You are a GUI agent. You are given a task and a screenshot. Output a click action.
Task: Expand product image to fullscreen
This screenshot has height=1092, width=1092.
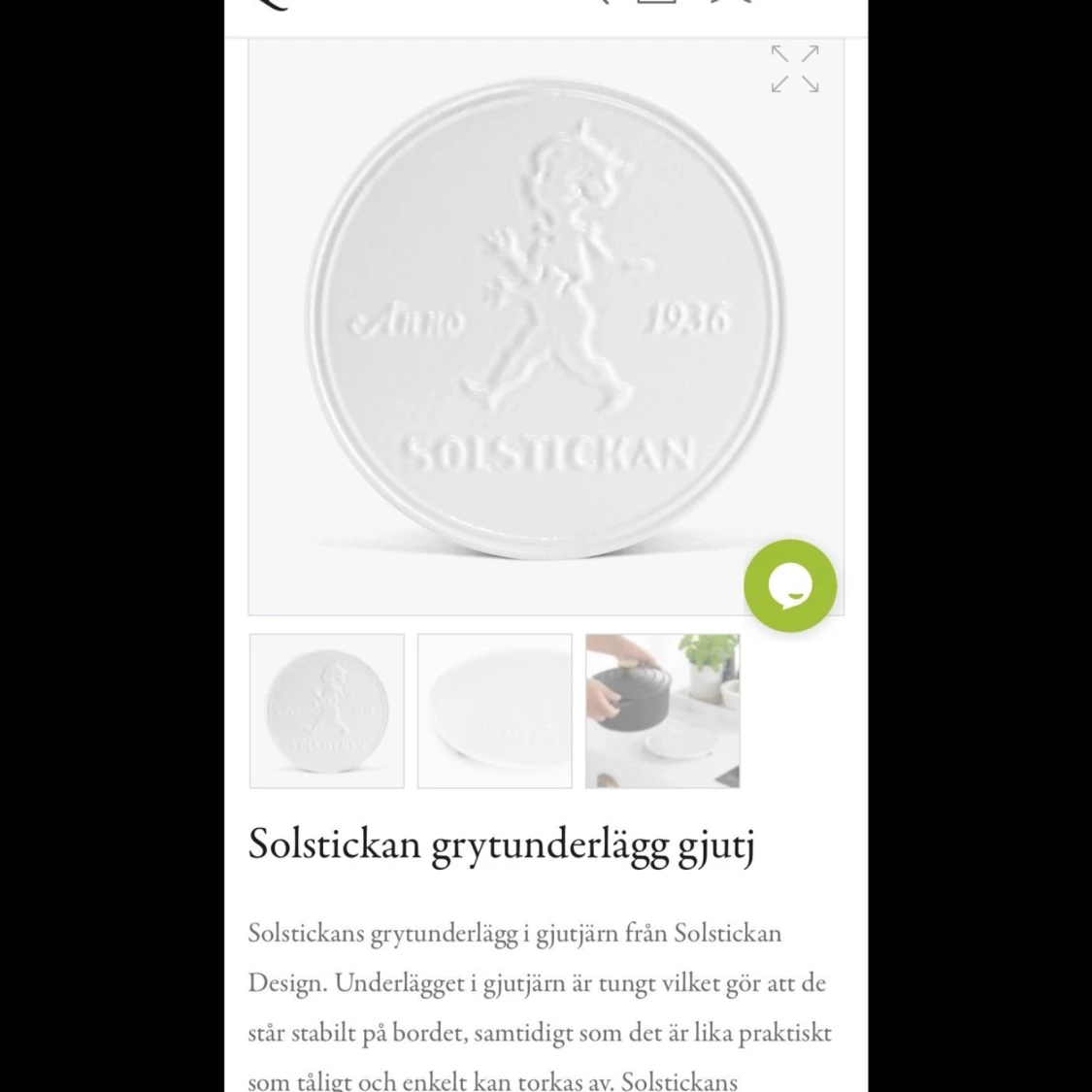pyautogui.click(x=795, y=69)
